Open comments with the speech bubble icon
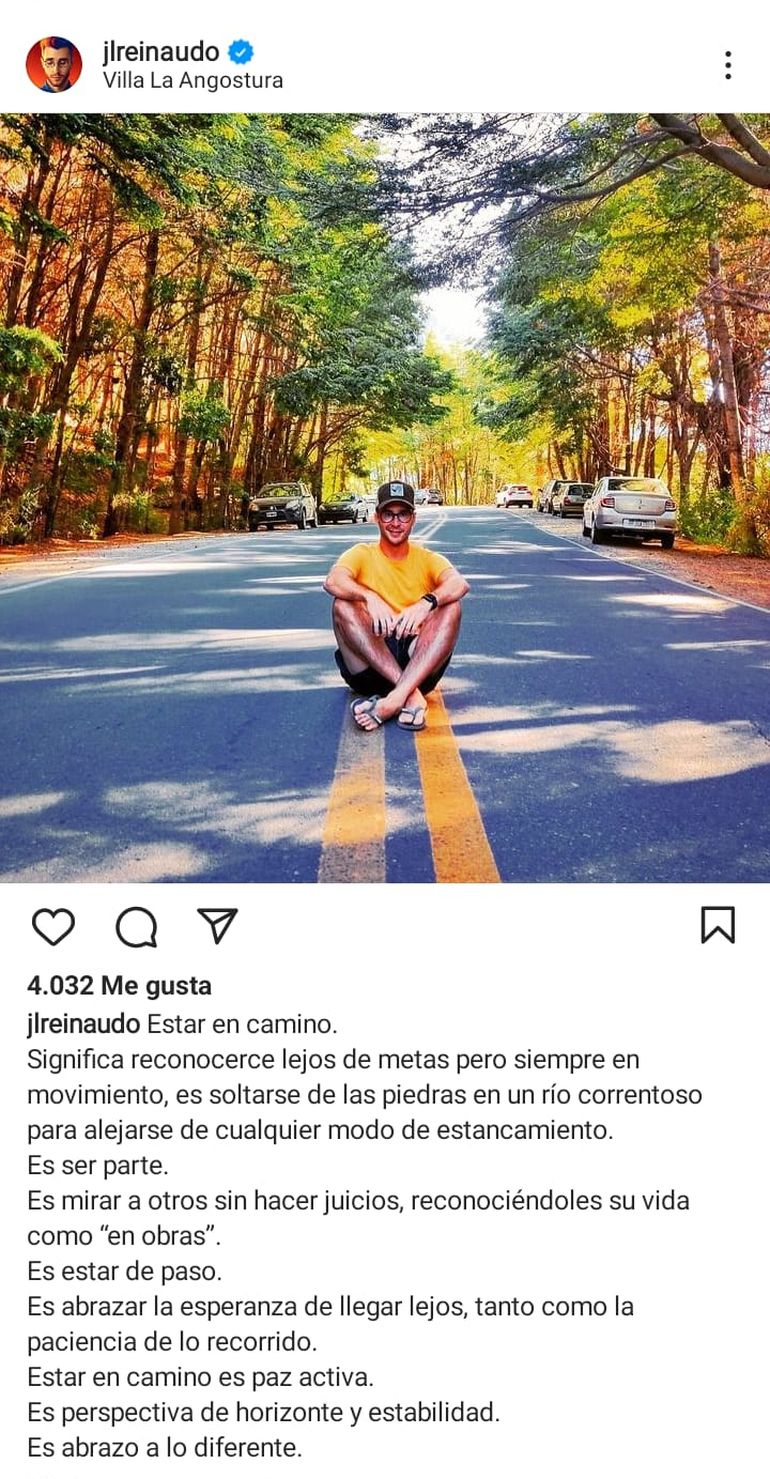 pos(136,927)
